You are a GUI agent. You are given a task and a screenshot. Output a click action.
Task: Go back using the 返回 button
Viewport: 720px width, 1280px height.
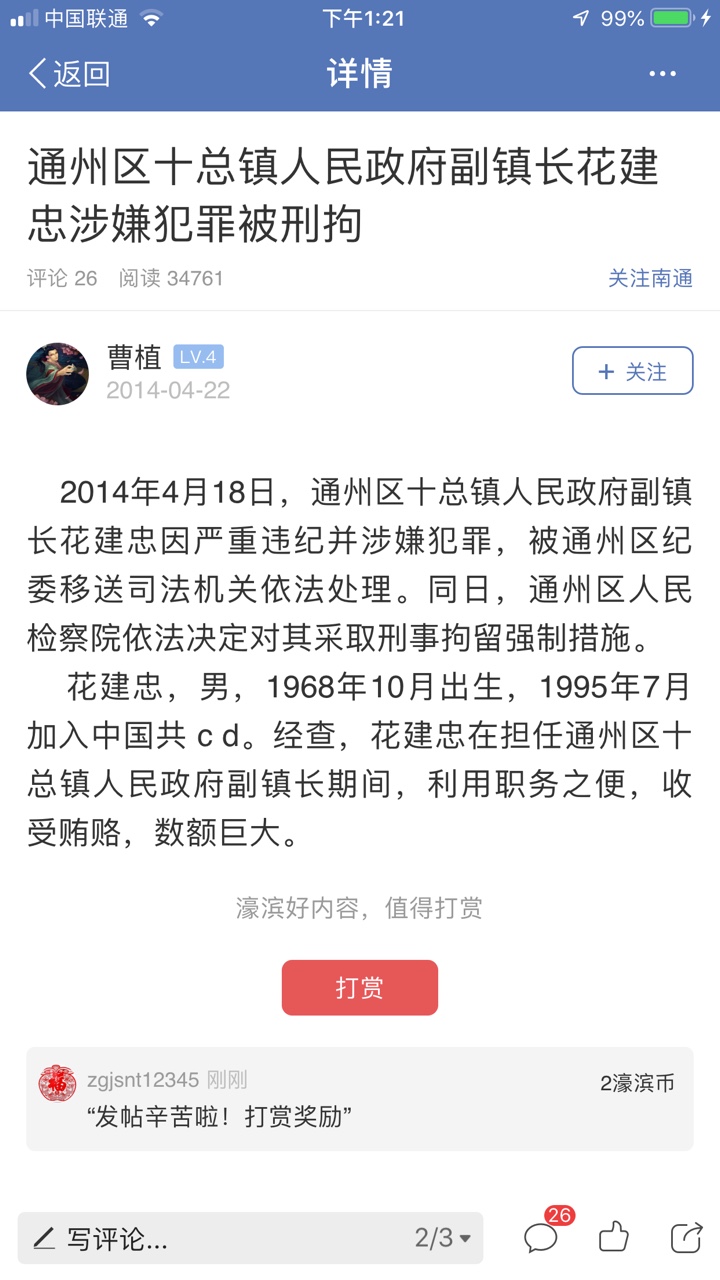pyautogui.click(x=69, y=74)
